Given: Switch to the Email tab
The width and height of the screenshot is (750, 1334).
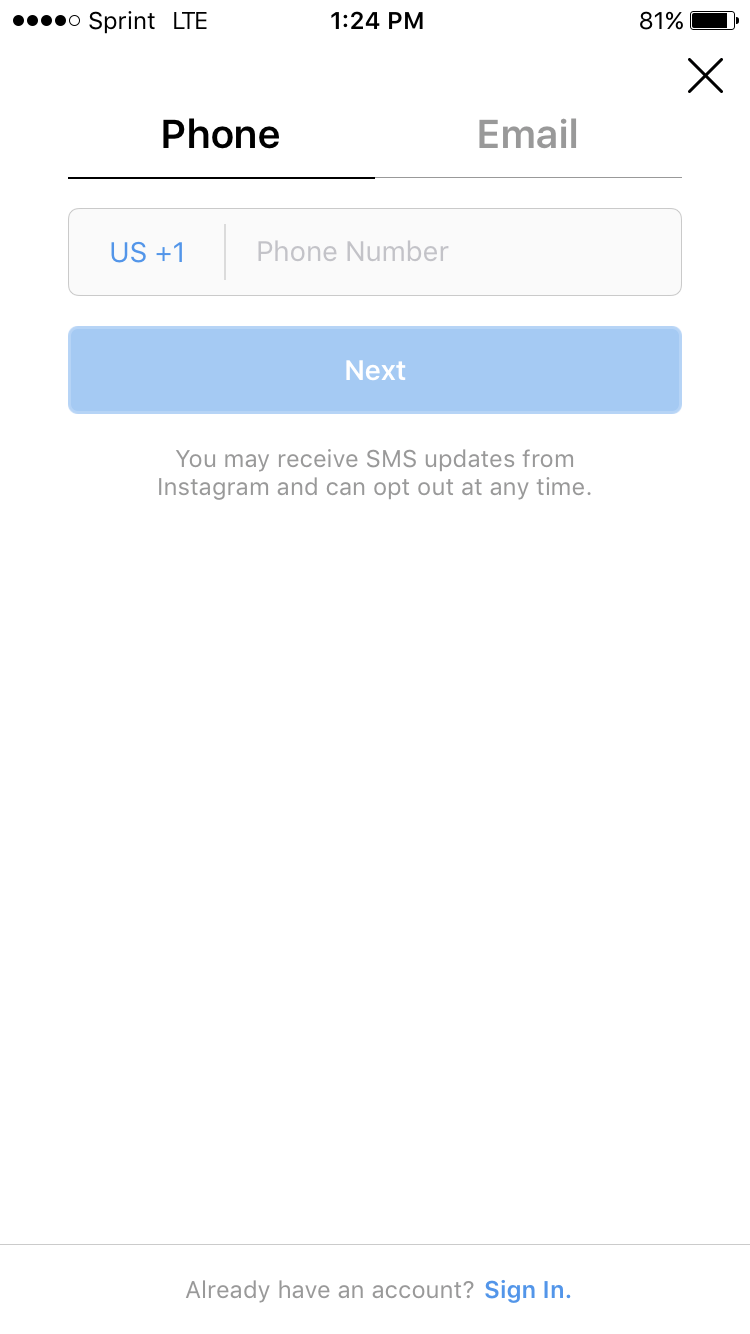Looking at the screenshot, I should tap(528, 135).
